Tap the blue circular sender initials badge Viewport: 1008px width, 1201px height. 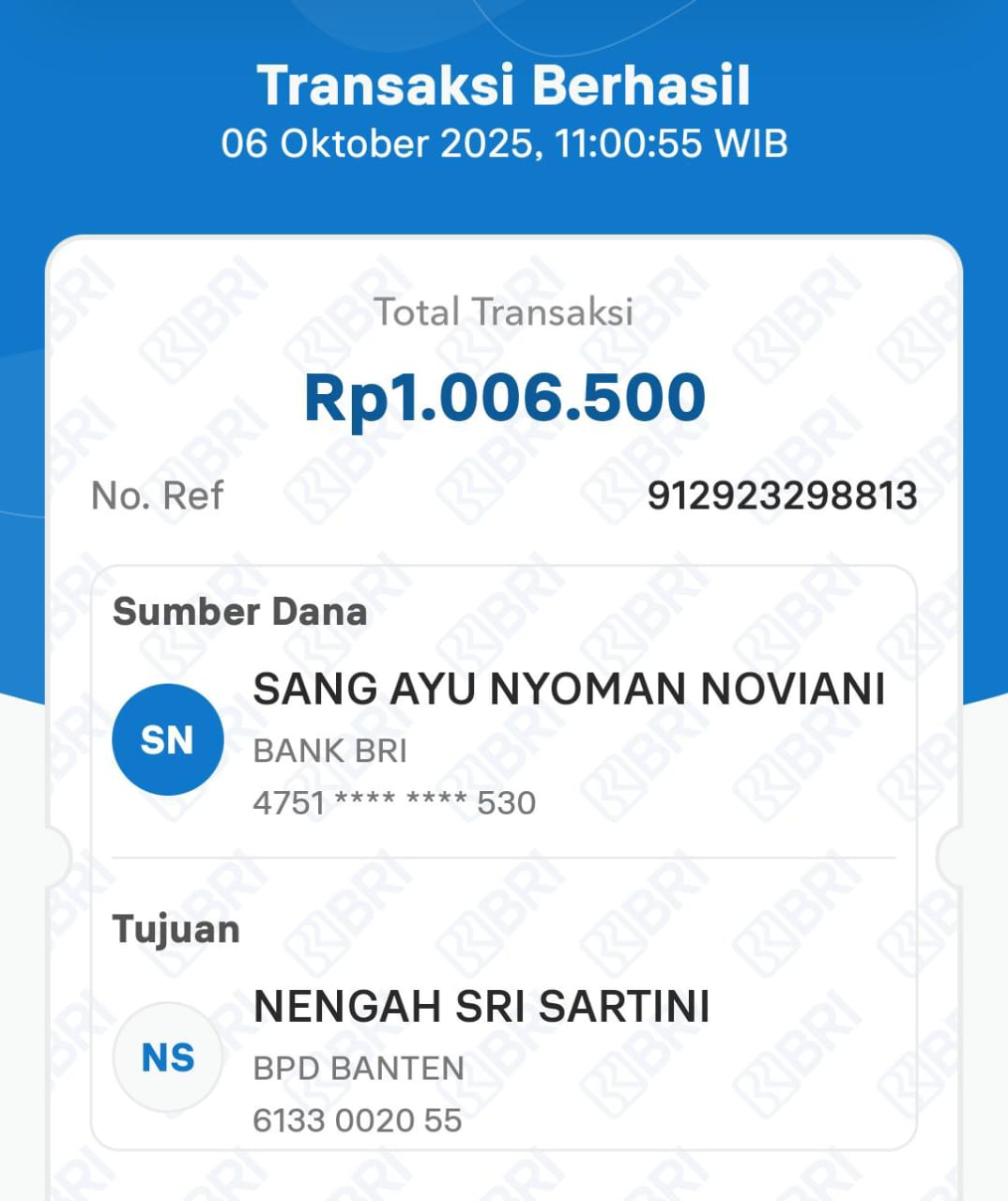tap(167, 738)
